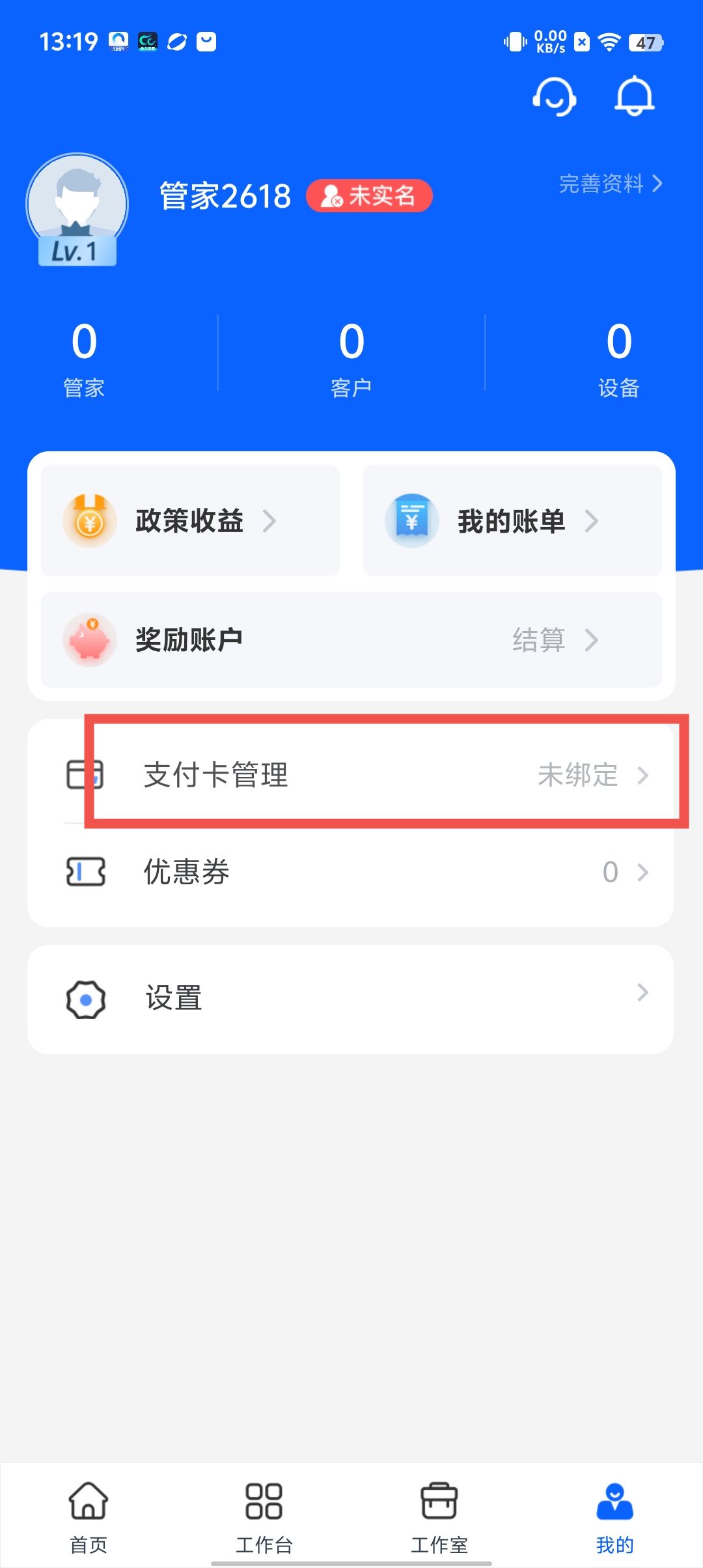The height and width of the screenshot is (1568, 703).
Task: Open customer service headset icon
Action: click(555, 97)
